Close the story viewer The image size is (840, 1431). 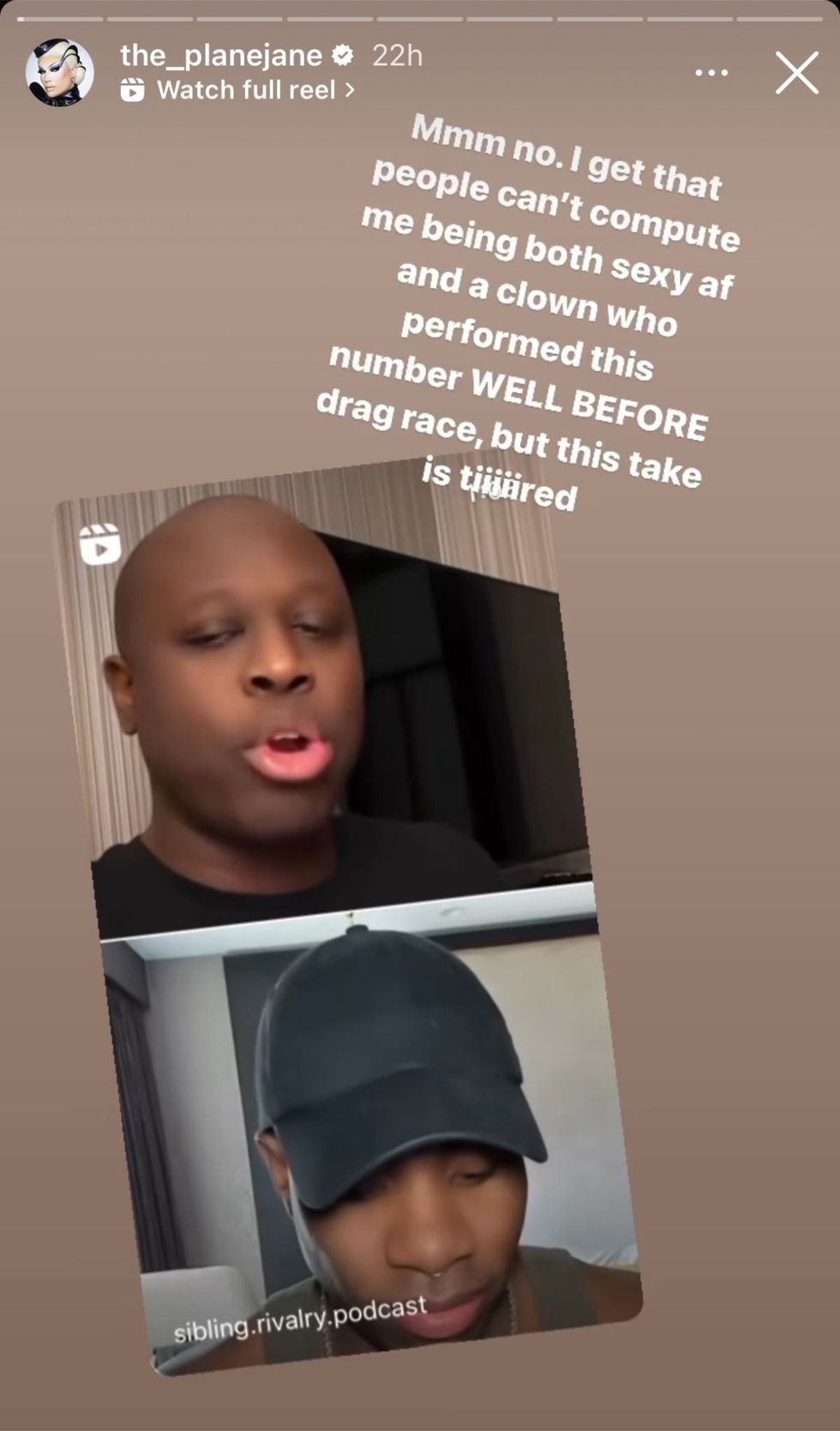pos(797,73)
